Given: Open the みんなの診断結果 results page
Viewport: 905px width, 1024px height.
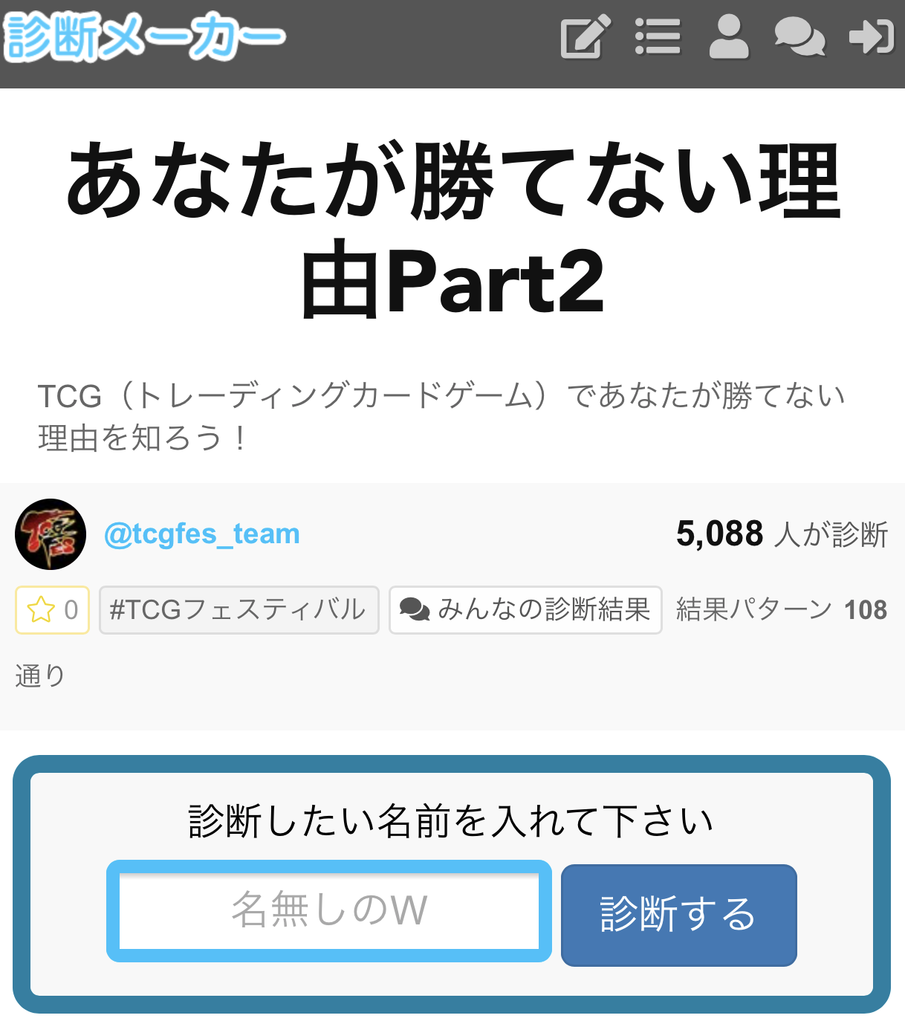Looking at the screenshot, I should pyautogui.click(x=524, y=609).
